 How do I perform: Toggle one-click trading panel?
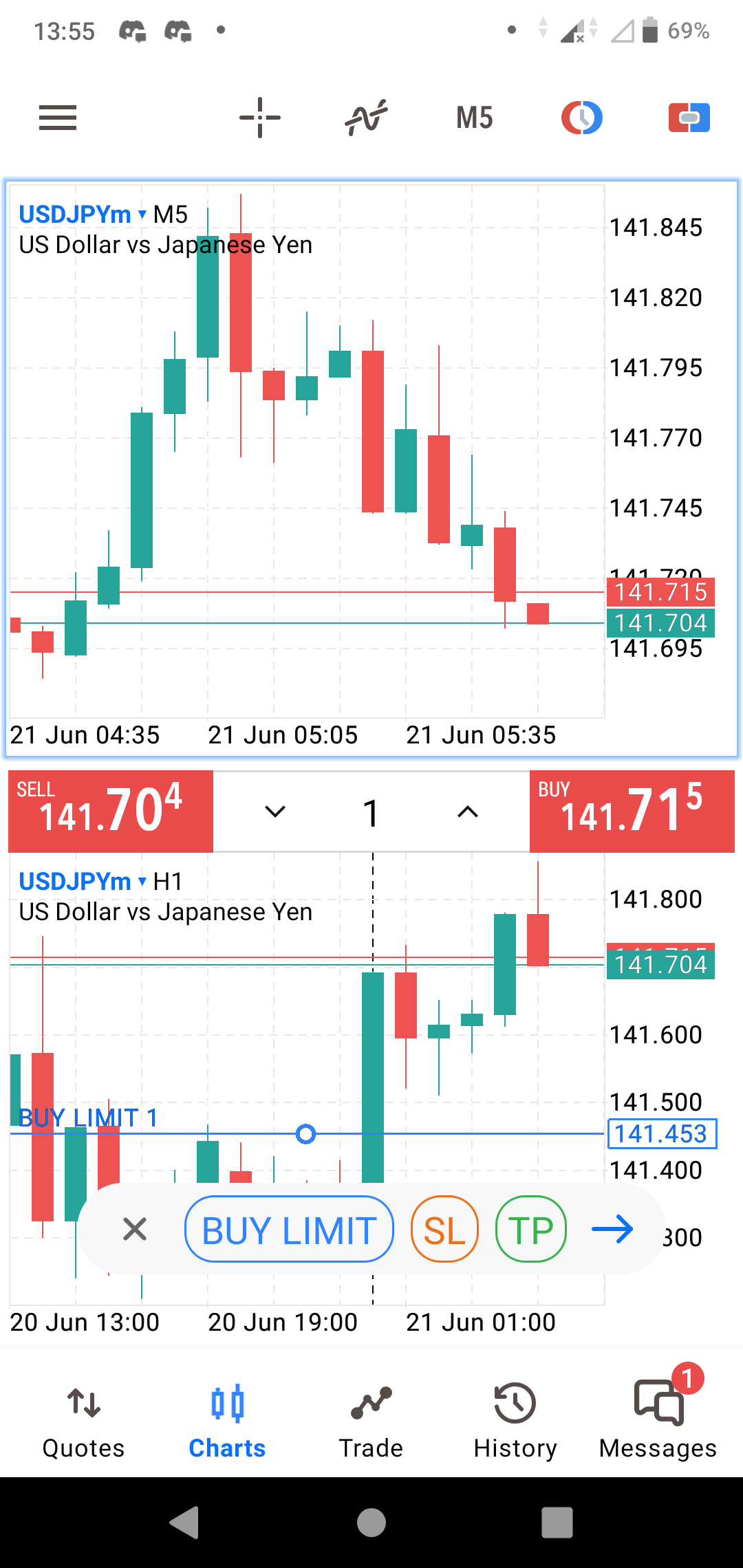pos(689,118)
